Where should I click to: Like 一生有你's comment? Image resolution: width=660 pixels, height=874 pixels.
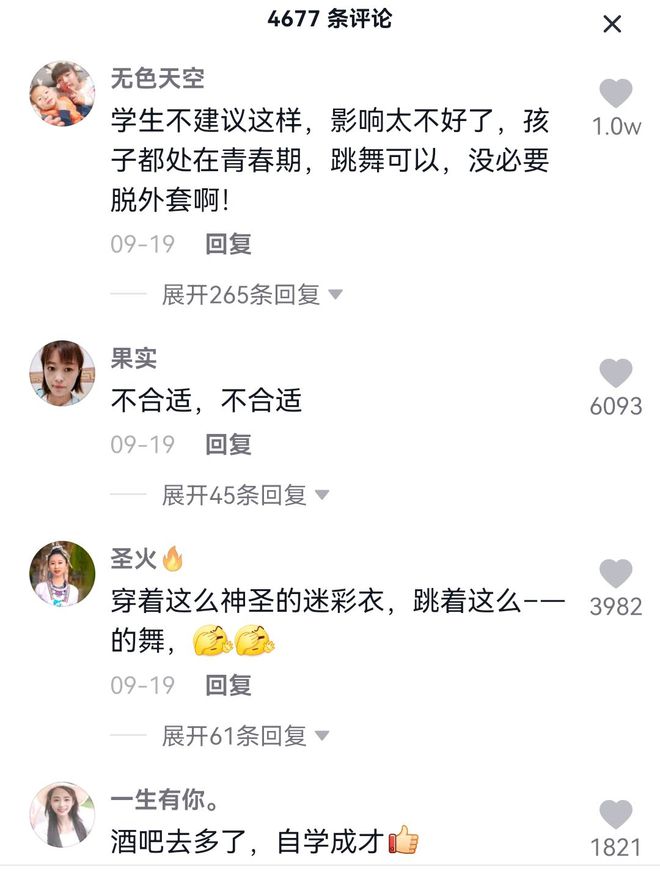pos(615,815)
